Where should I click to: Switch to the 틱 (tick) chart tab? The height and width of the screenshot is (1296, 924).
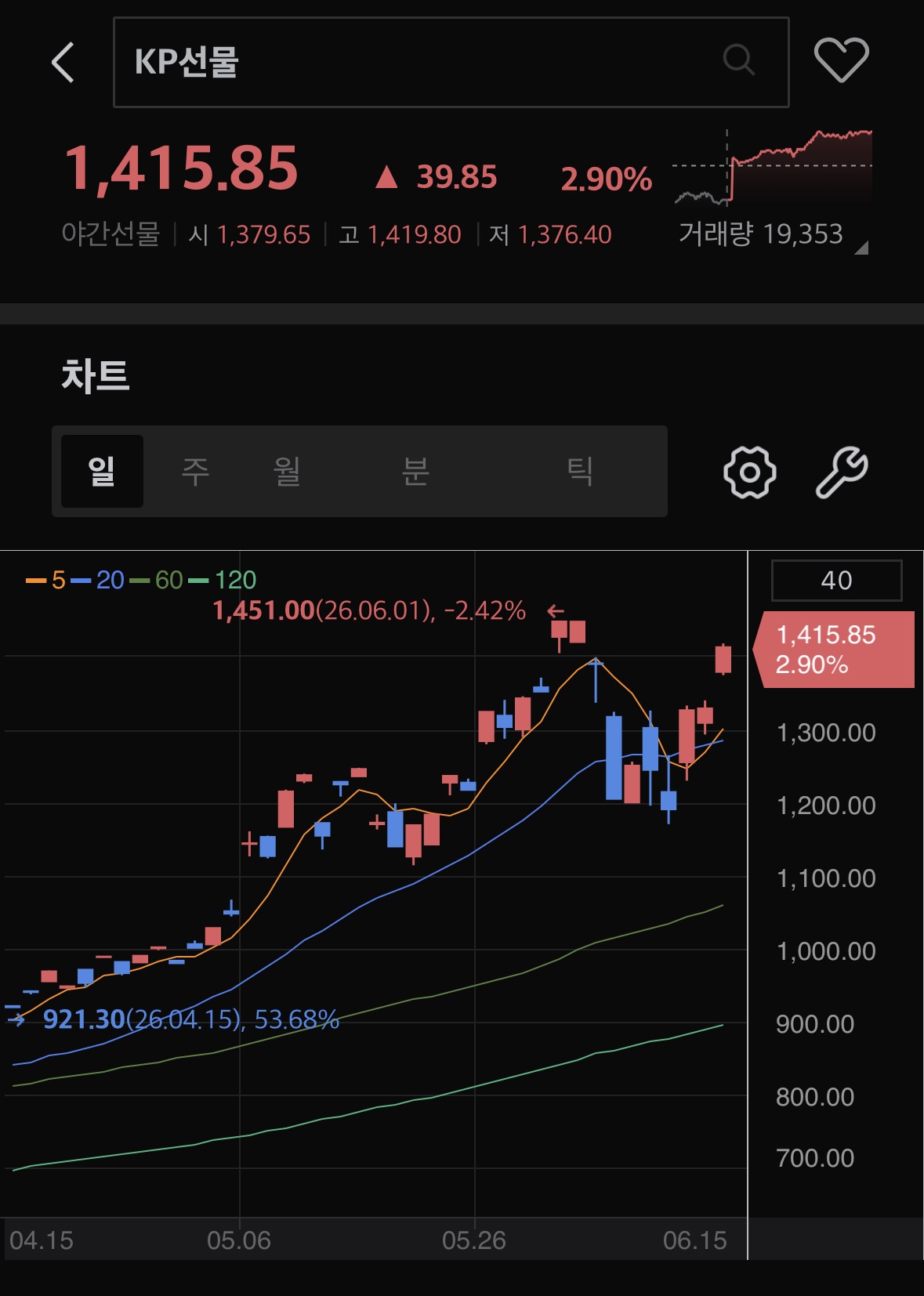[579, 471]
